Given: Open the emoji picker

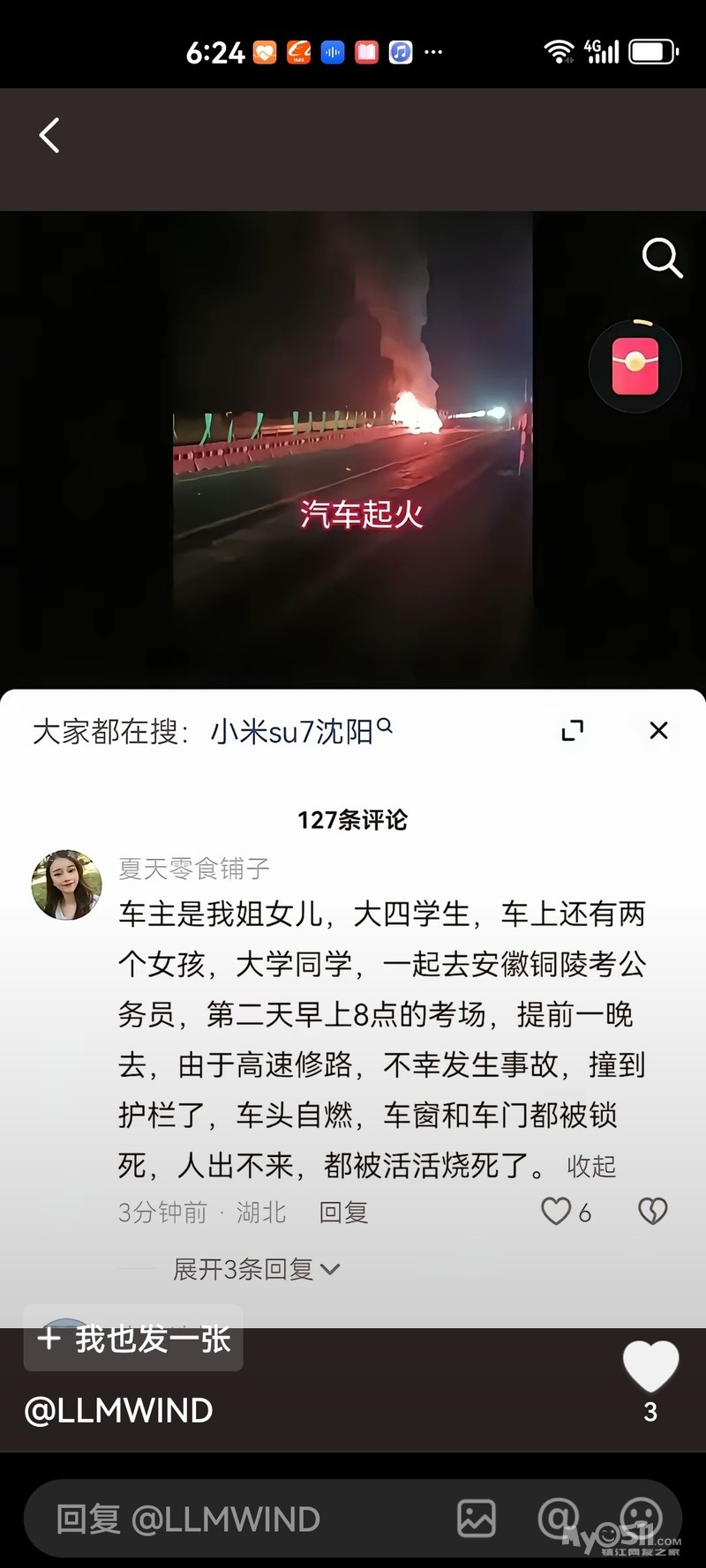Looking at the screenshot, I should pos(642,1519).
